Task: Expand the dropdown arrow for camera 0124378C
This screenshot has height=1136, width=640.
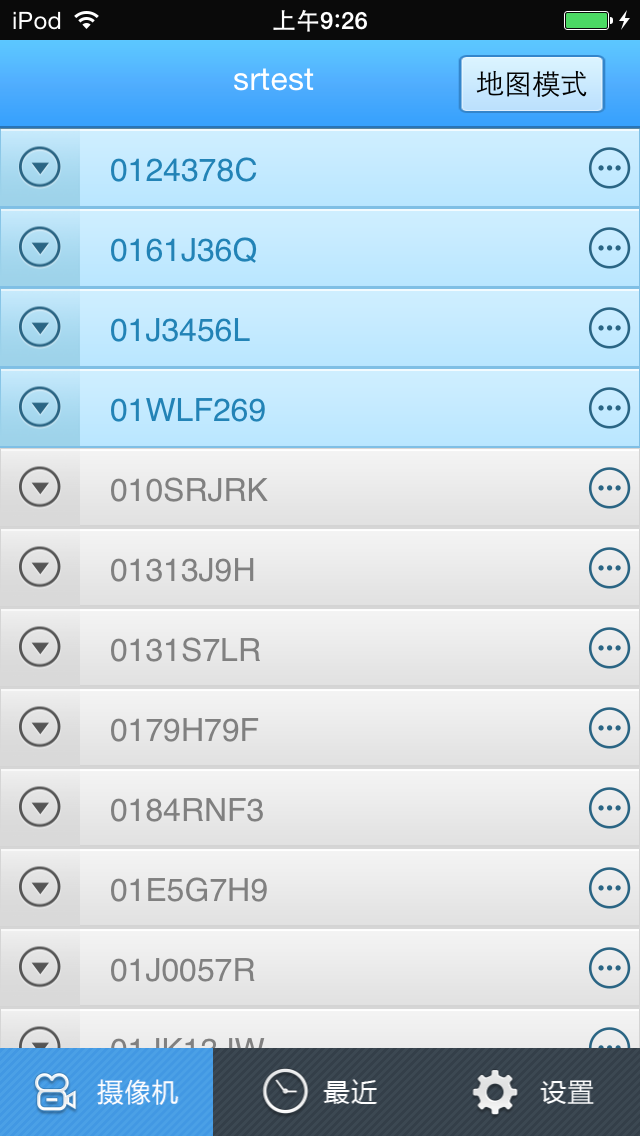Action: (40, 168)
